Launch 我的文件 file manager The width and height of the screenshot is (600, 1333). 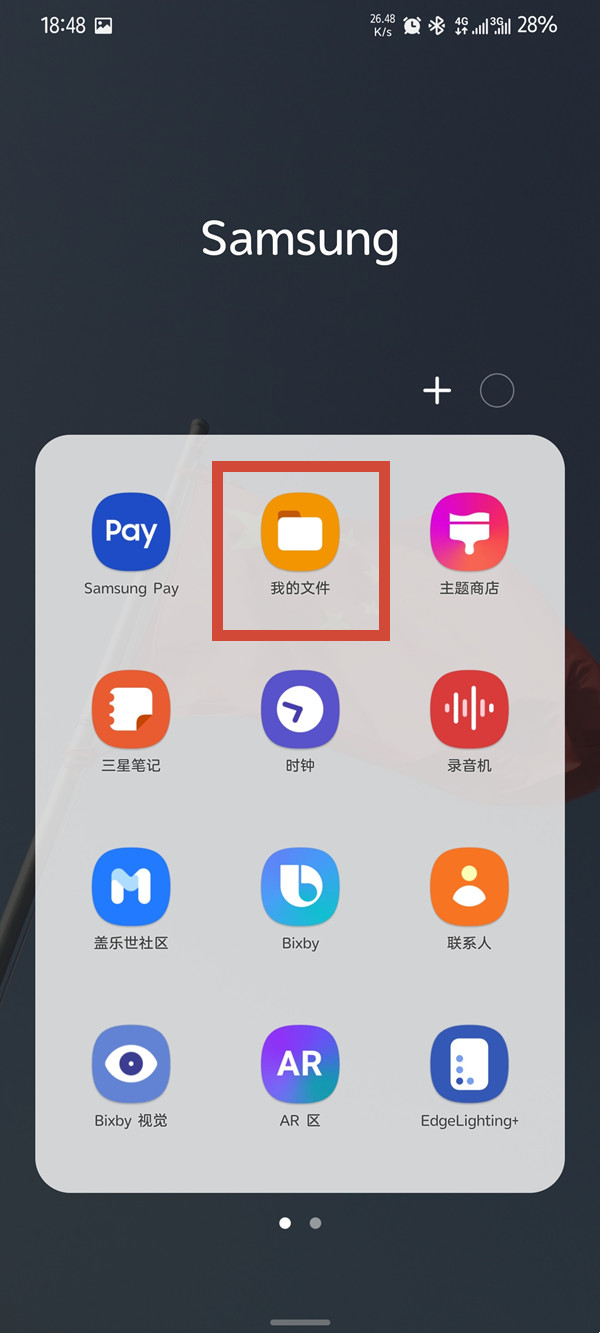coord(300,532)
